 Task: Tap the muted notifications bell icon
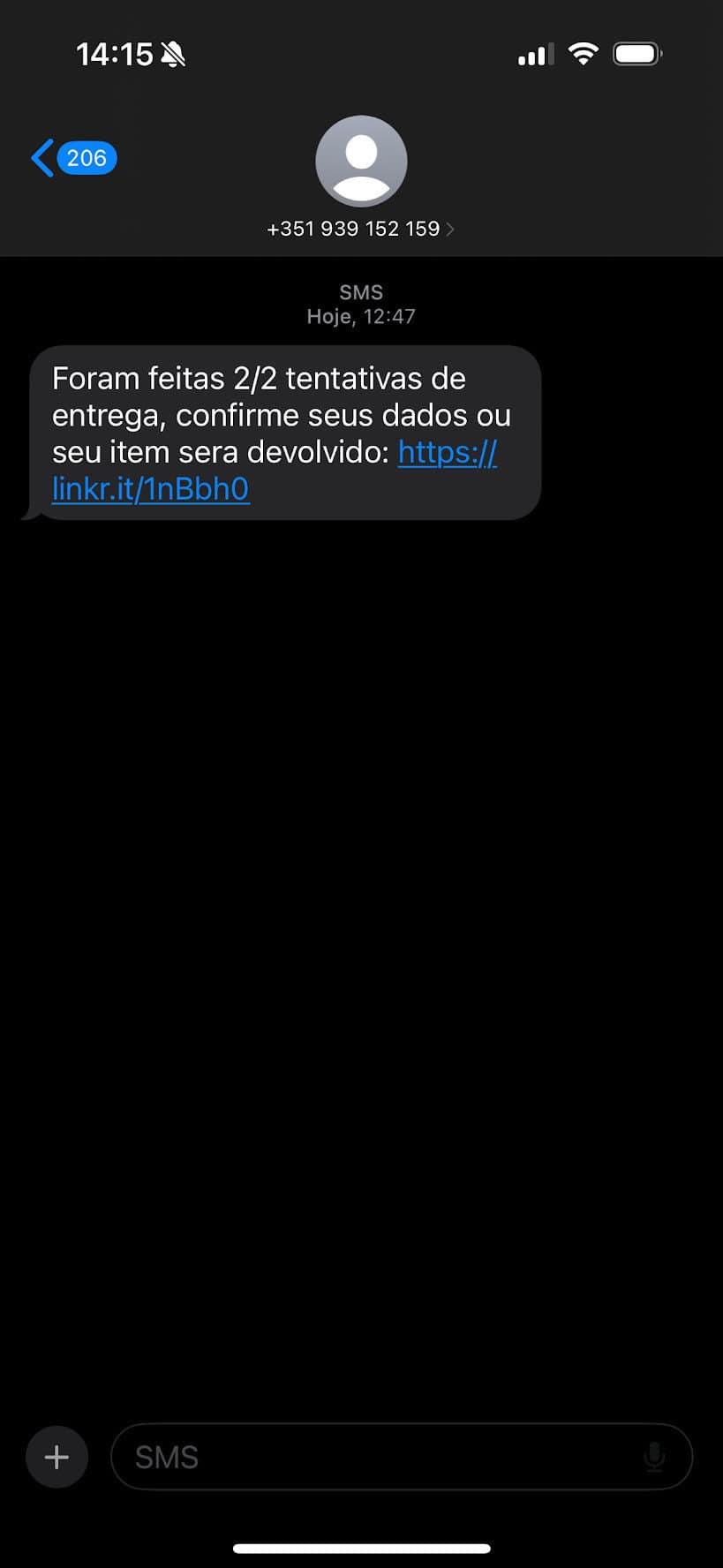pyautogui.click(x=173, y=54)
